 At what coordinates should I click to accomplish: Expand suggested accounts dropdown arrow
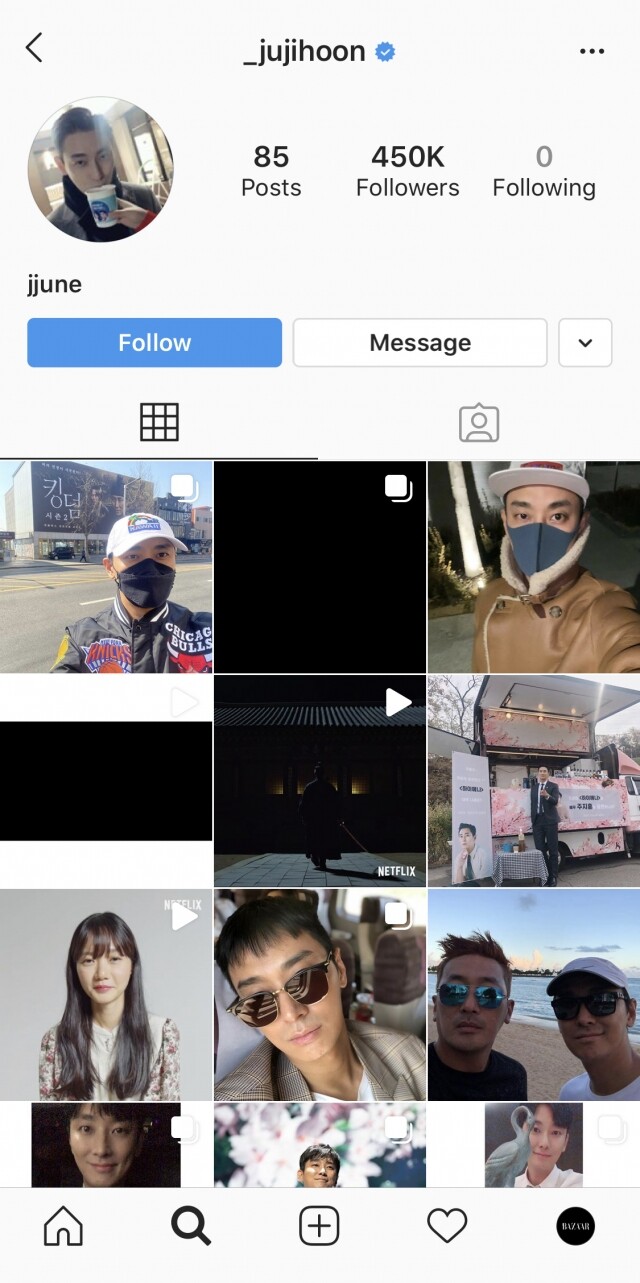[x=585, y=343]
